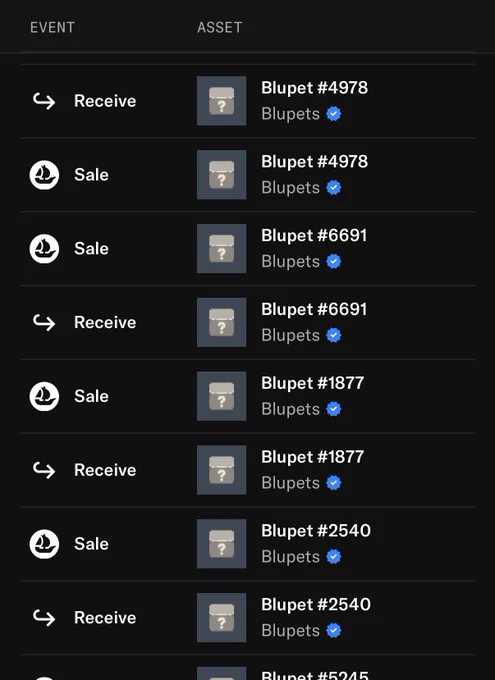Open the Receive event for Blupet #4978
This screenshot has width=495, height=680.
click(247, 101)
